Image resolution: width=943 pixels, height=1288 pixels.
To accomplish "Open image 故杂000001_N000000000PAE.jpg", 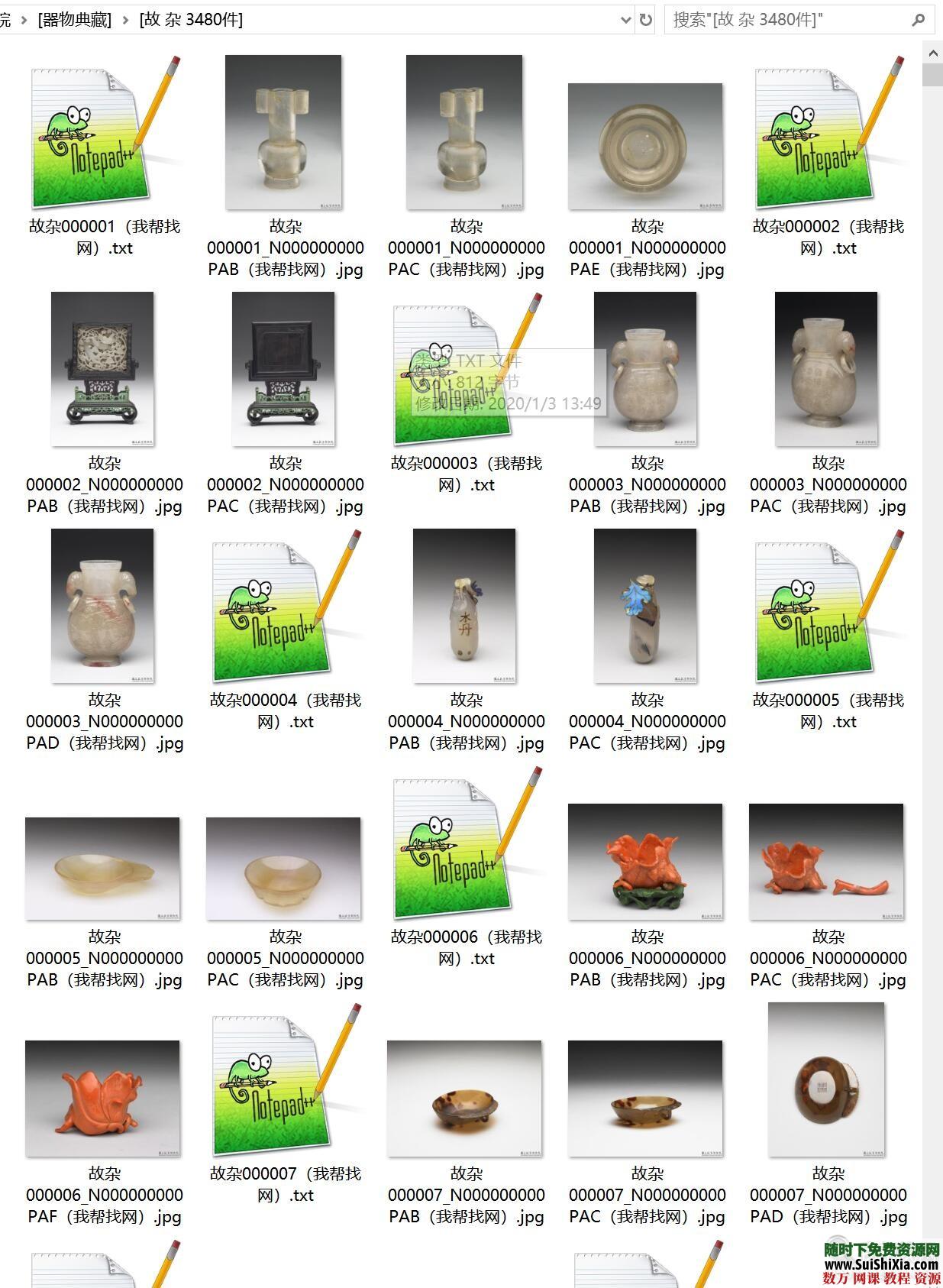I will [x=646, y=147].
